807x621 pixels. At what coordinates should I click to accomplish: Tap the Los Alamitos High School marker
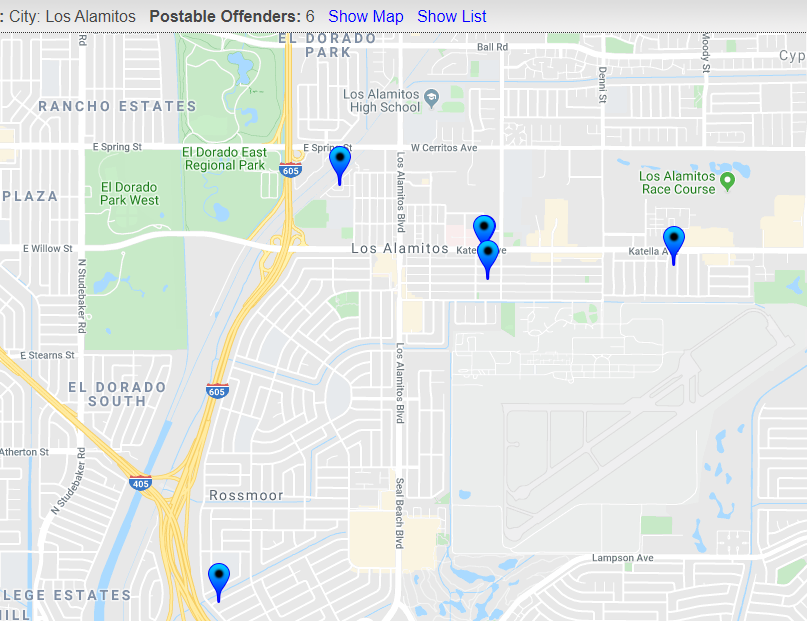coord(432,99)
